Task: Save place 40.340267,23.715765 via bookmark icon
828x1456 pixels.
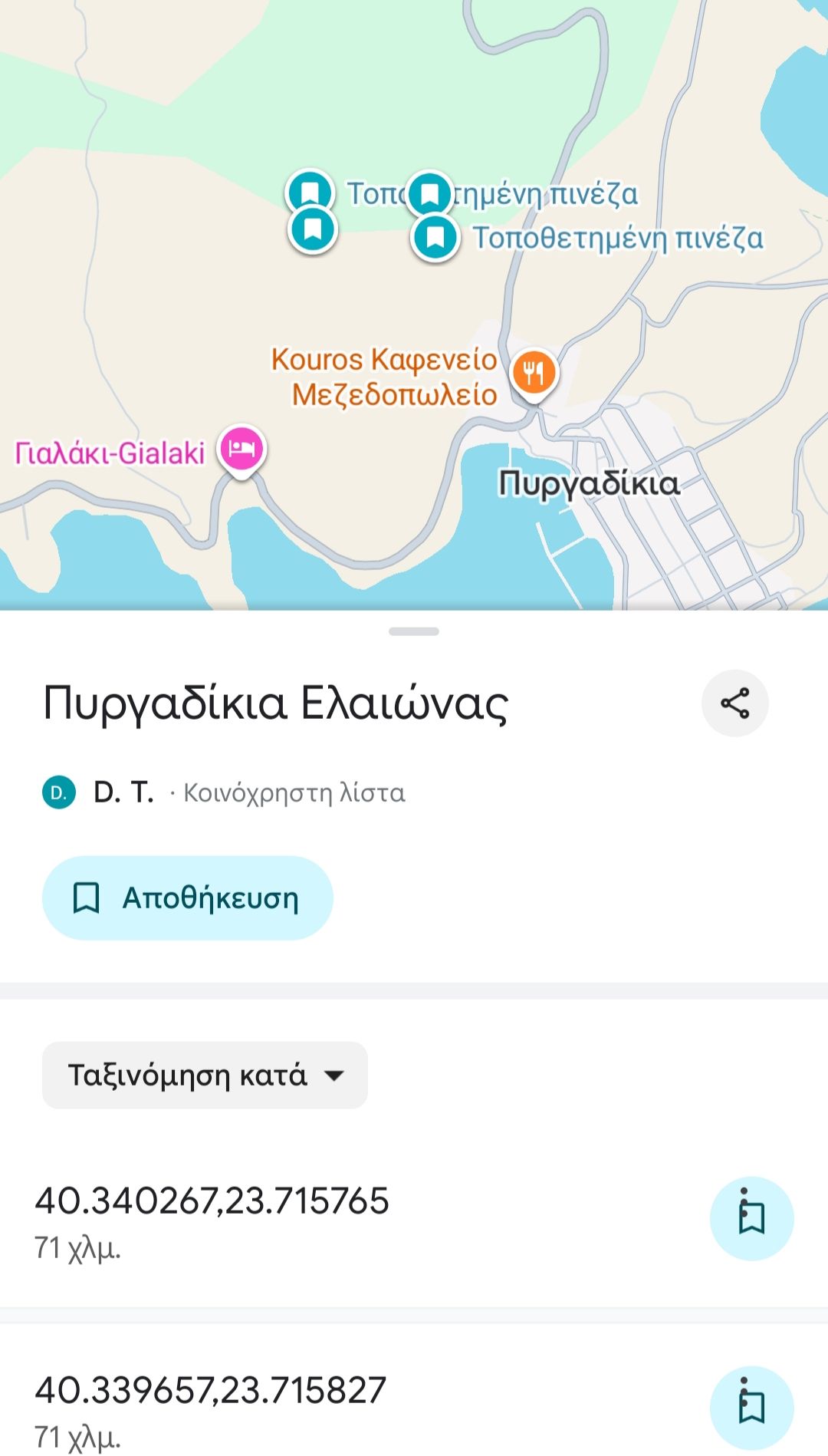Action: [751, 1218]
